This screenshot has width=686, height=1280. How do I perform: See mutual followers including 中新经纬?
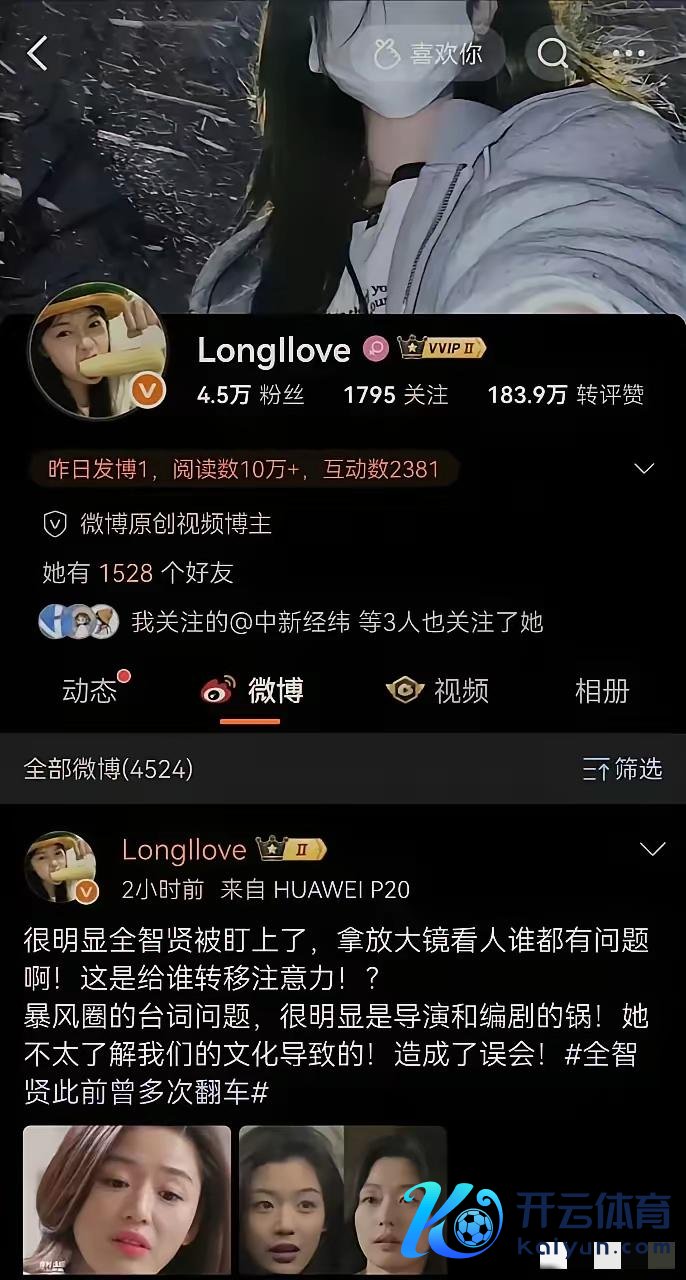pyautogui.click(x=336, y=622)
